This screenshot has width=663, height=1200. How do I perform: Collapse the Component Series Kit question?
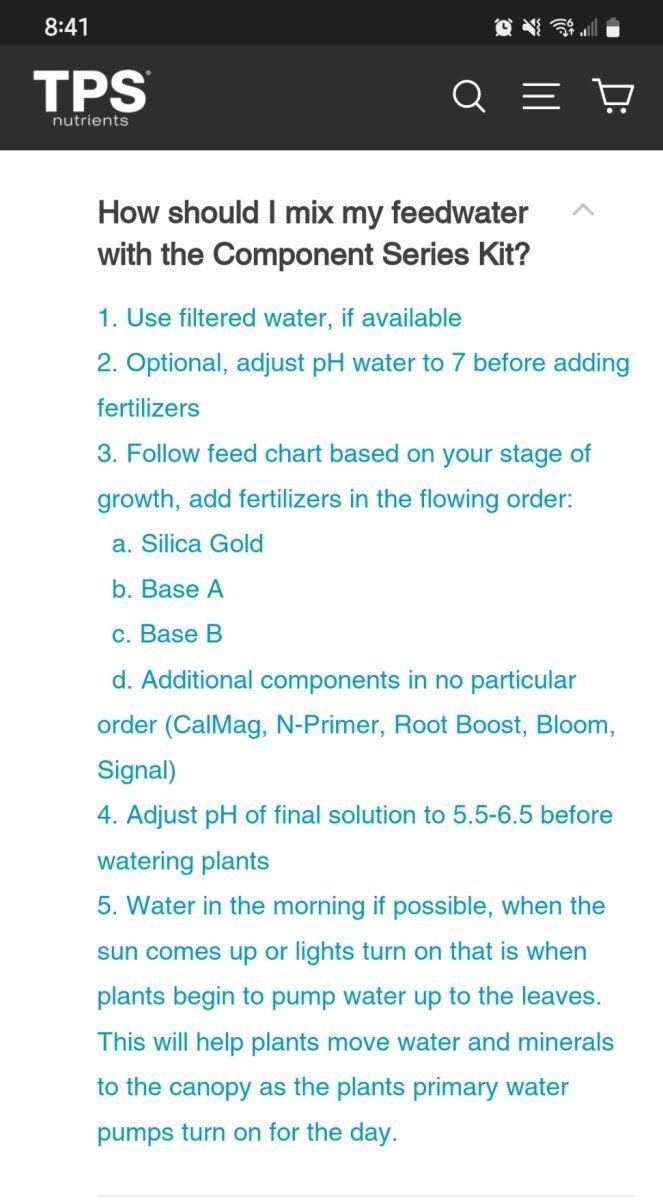pos(583,209)
